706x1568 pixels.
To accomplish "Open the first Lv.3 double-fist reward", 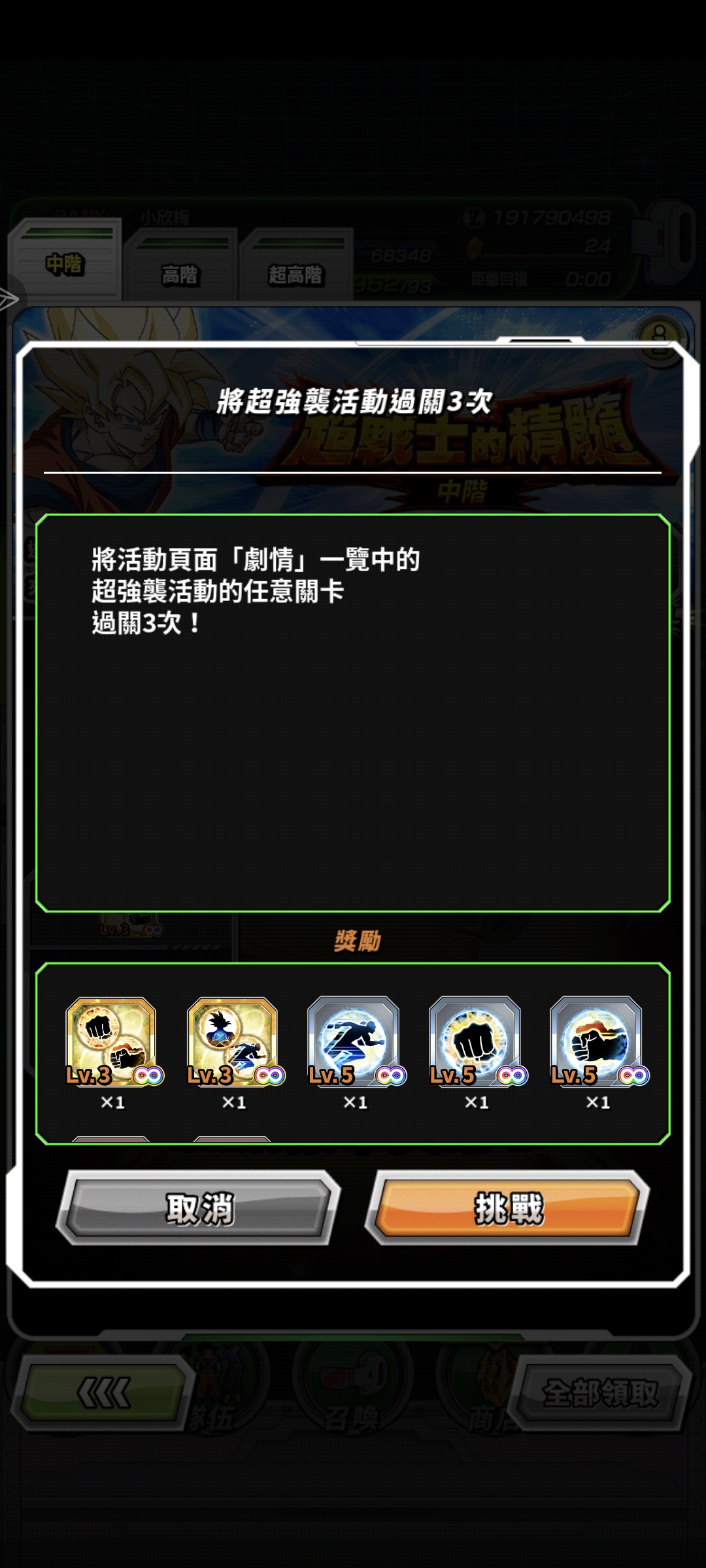I will [x=112, y=1041].
